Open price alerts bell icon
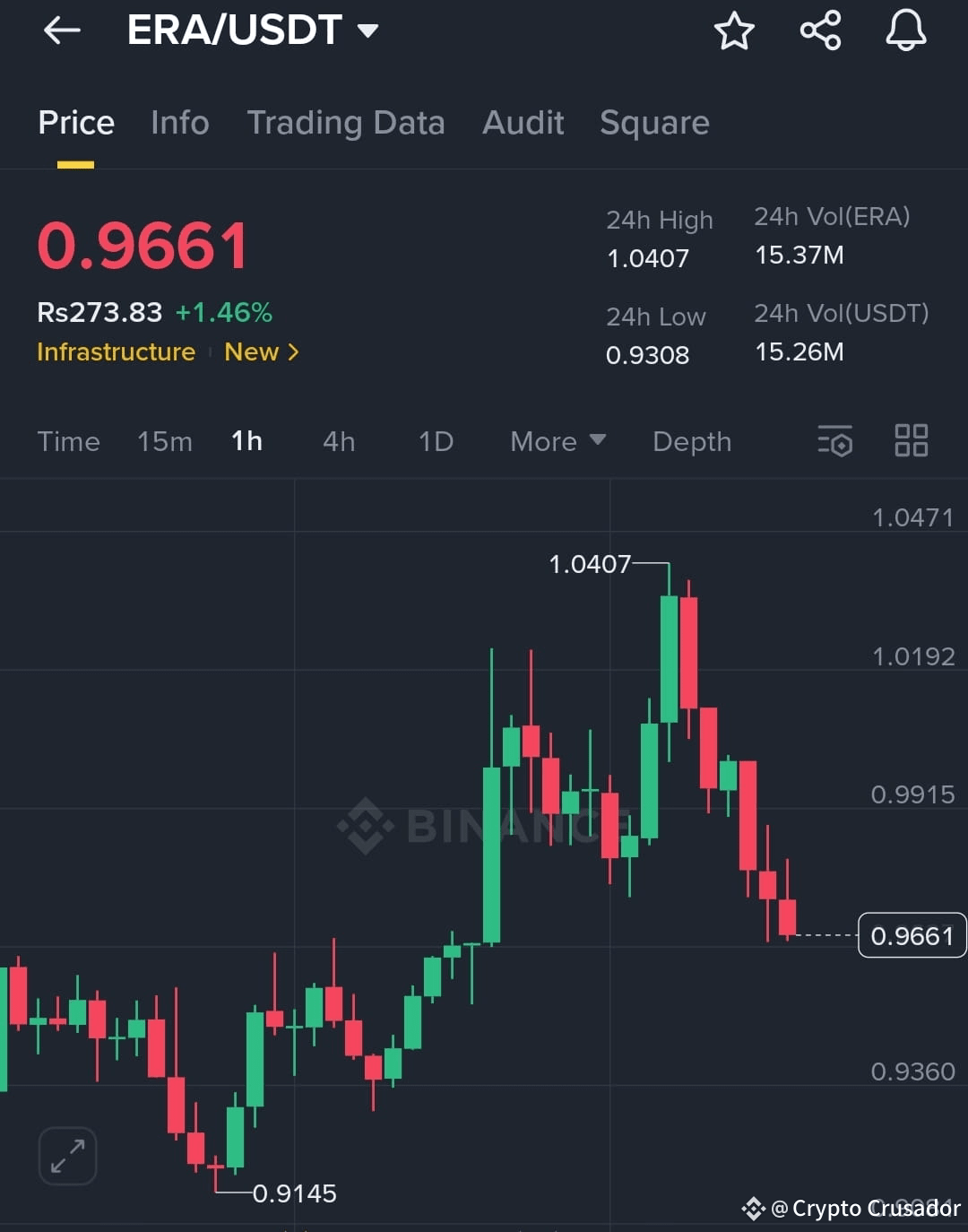The width and height of the screenshot is (968, 1232). (x=905, y=30)
